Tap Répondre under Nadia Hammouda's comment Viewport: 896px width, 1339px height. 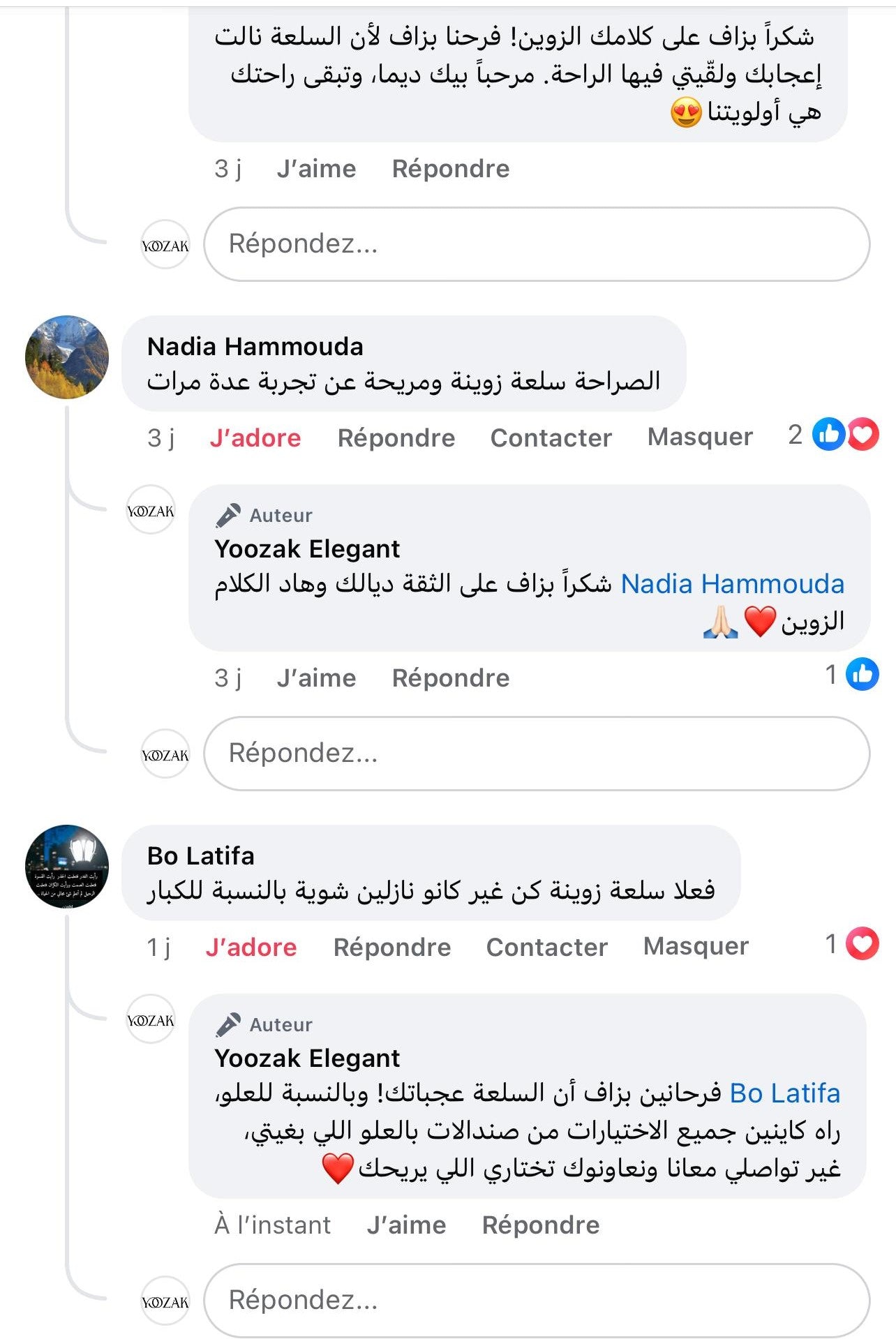click(x=396, y=437)
